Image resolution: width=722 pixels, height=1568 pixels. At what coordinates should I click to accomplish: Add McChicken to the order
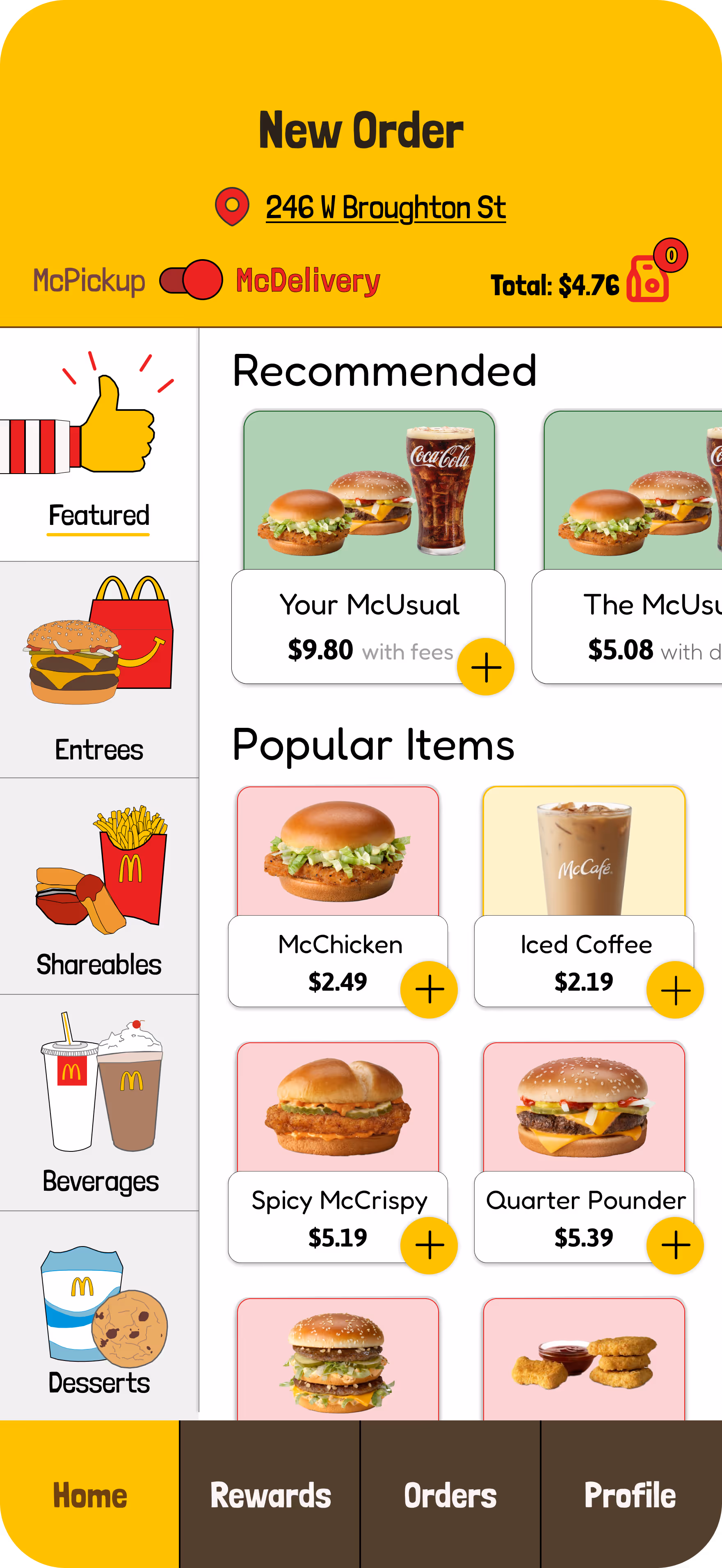click(429, 990)
